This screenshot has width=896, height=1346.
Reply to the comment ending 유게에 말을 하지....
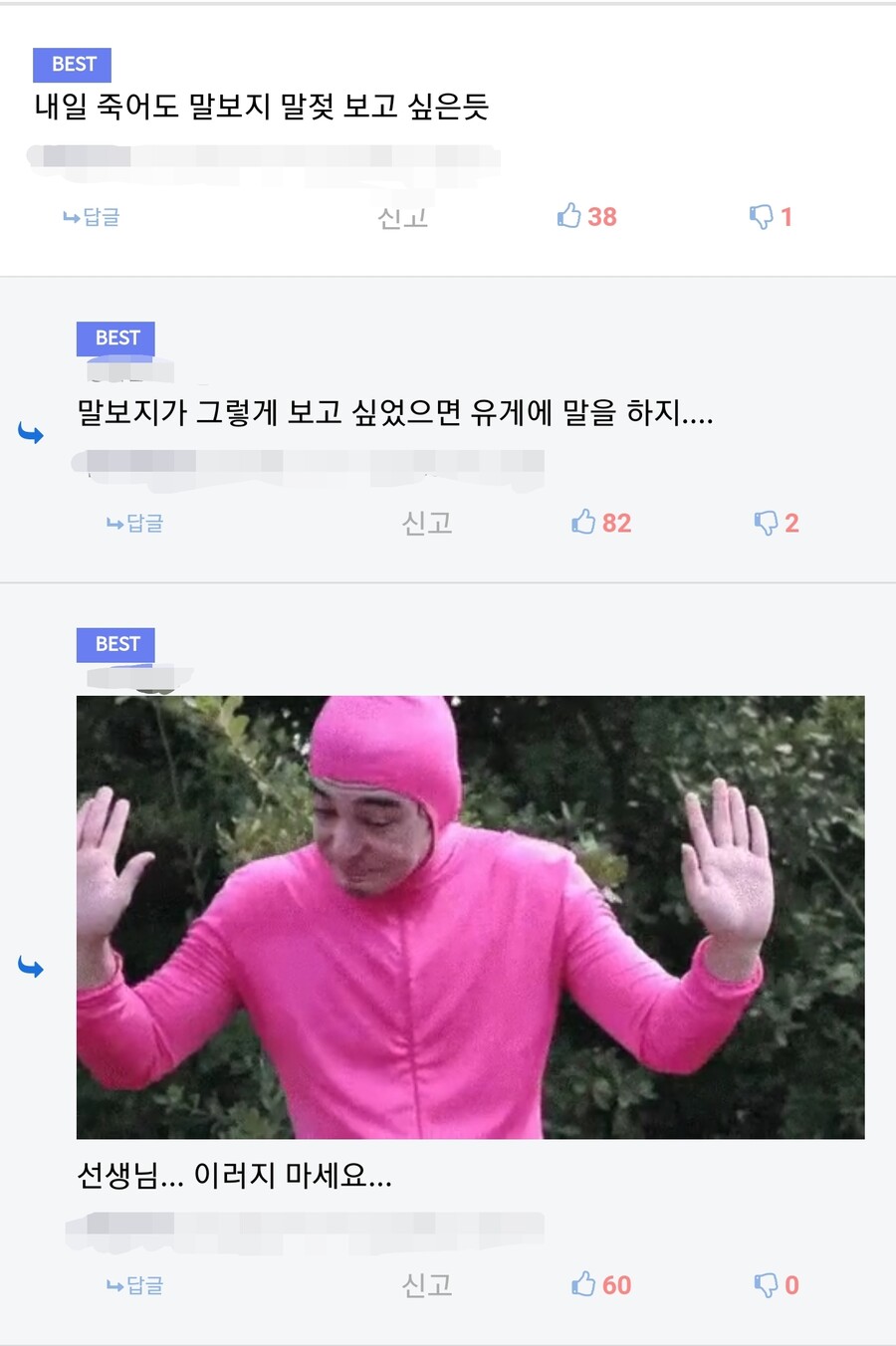(135, 523)
